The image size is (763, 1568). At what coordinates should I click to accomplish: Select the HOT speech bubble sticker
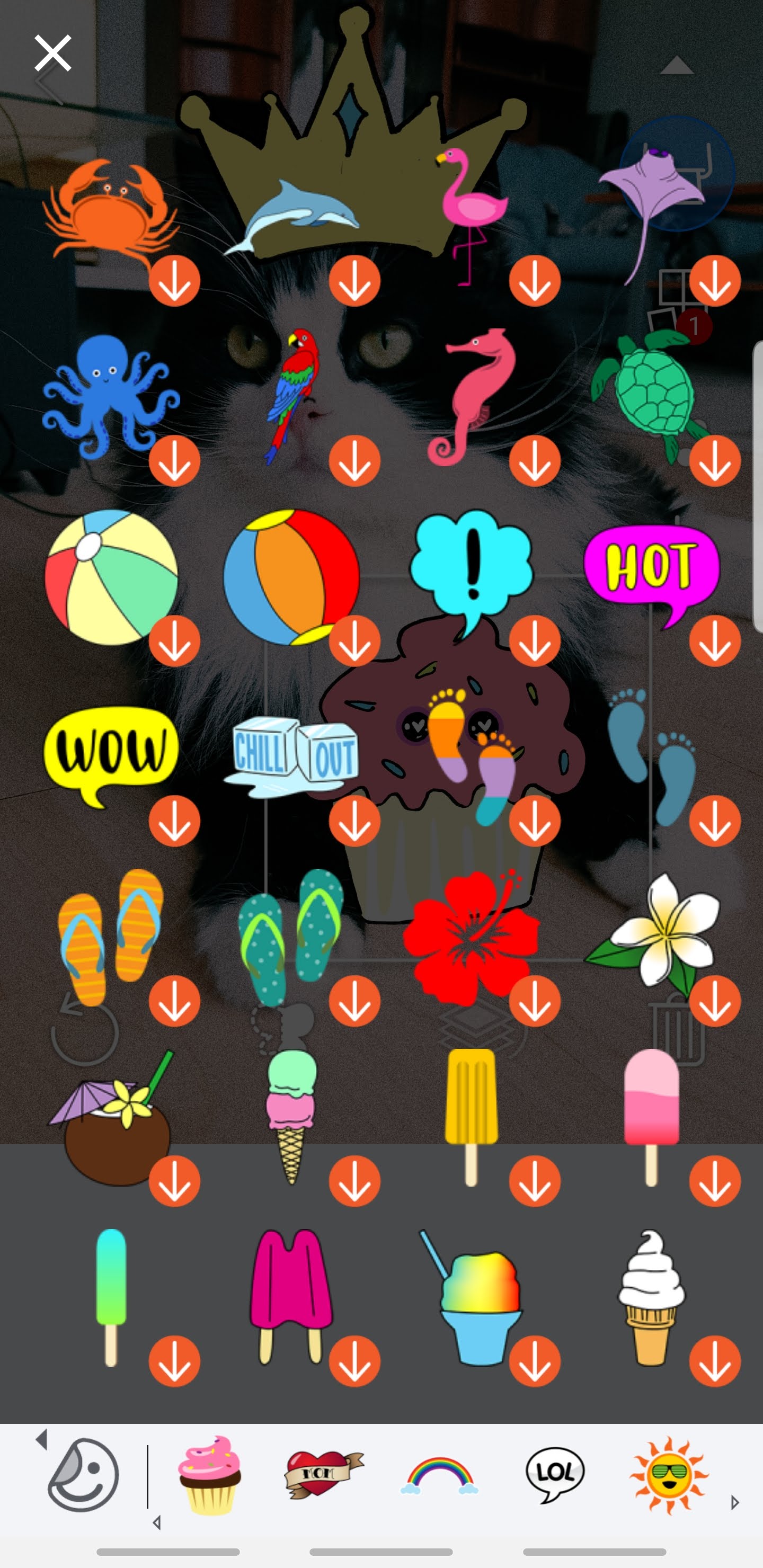[652, 575]
